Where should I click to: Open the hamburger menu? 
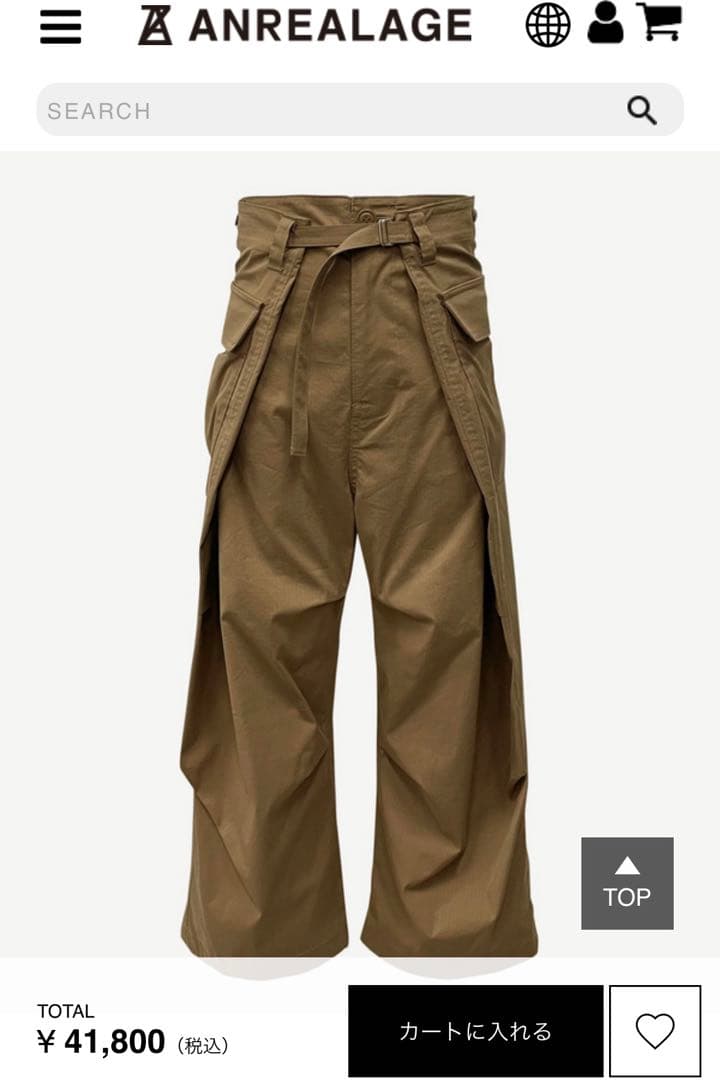pyautogui.click(x=60, y=26)
